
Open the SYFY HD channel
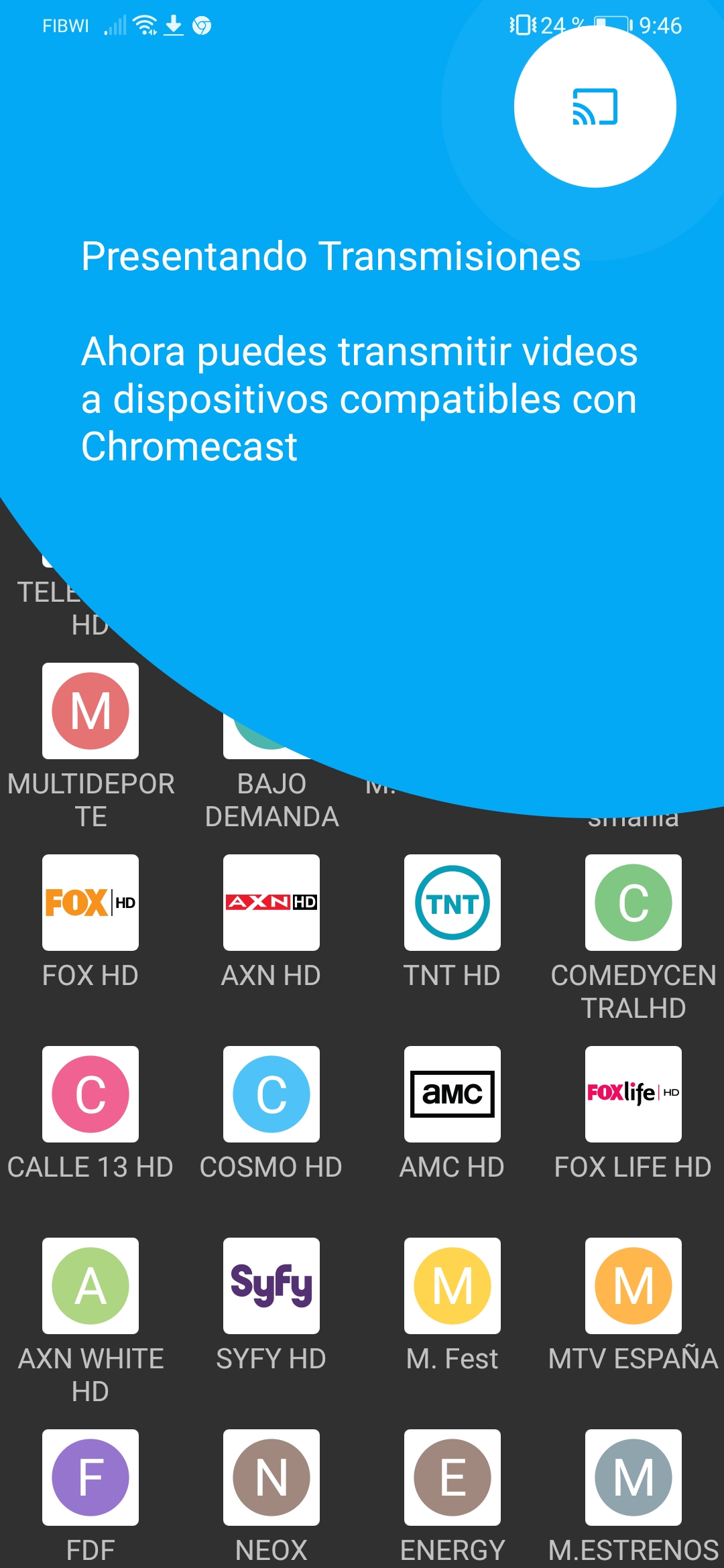(271, 1286)
